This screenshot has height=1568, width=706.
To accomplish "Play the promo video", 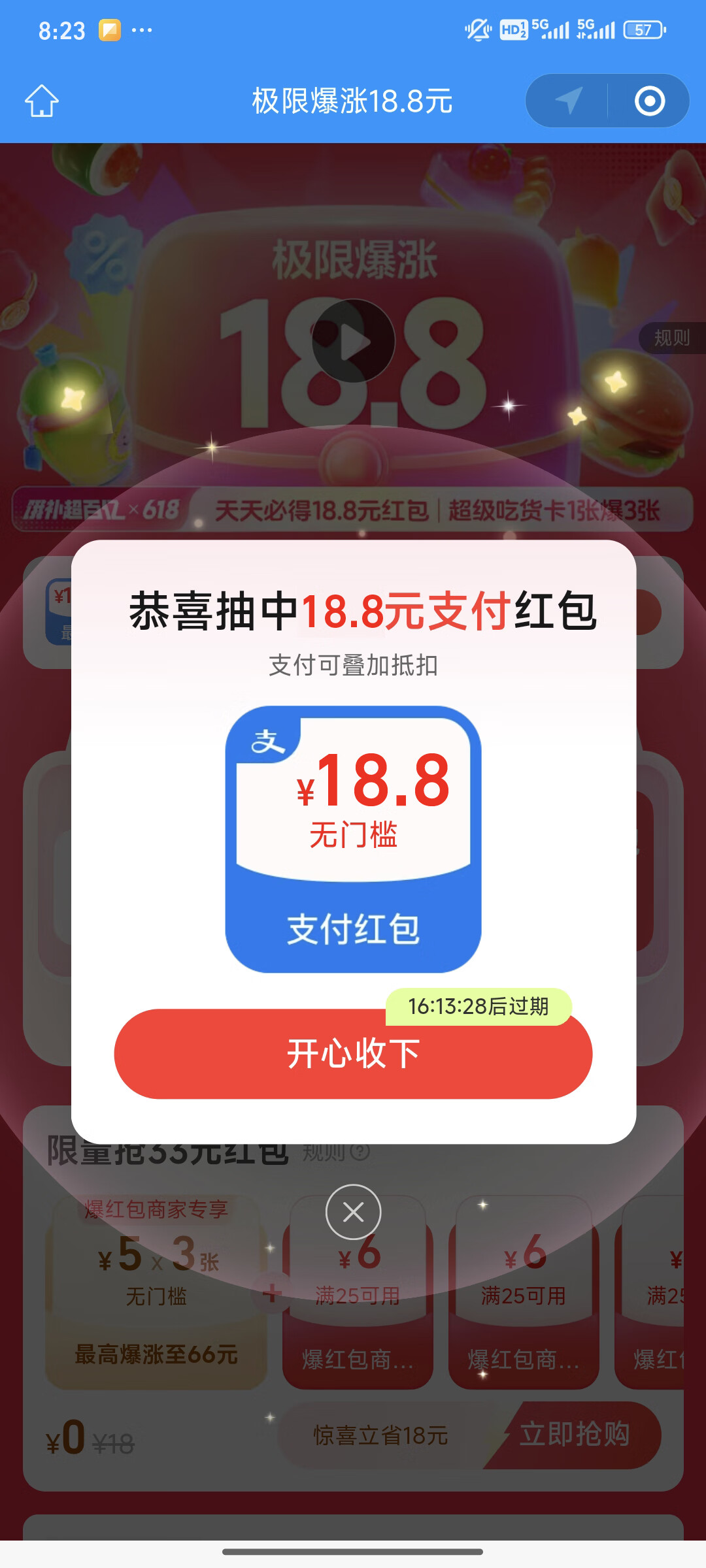I will tap(353, 340).
